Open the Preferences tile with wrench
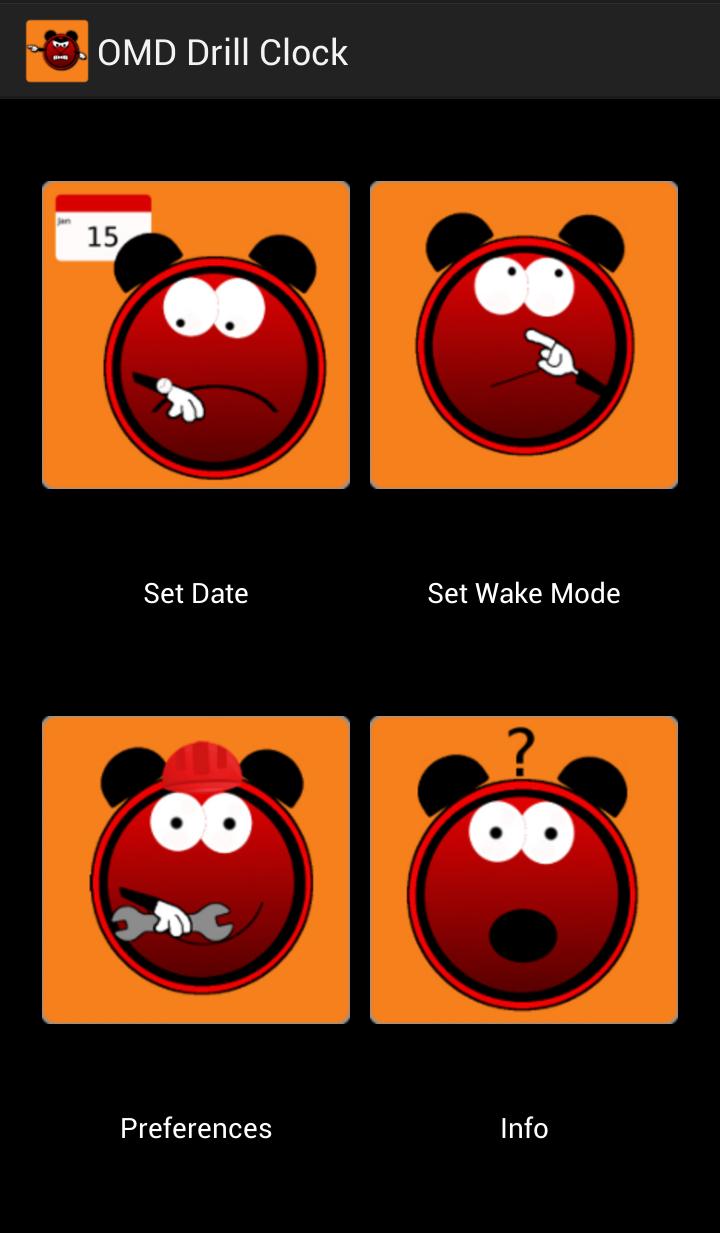The image size is (720, 1233). click(196, 870)
